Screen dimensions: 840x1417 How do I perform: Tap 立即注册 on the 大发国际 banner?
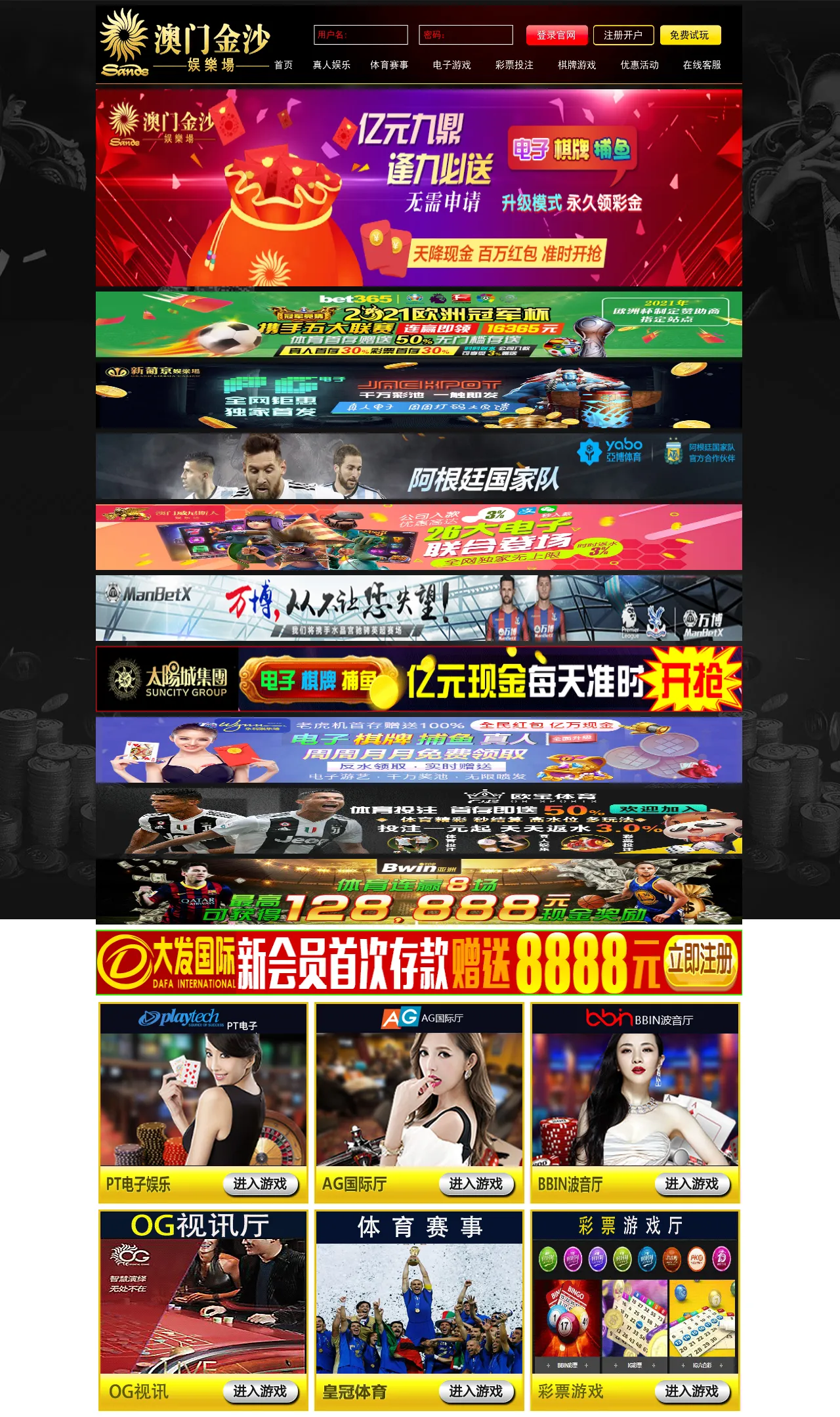tap(700, 961)
